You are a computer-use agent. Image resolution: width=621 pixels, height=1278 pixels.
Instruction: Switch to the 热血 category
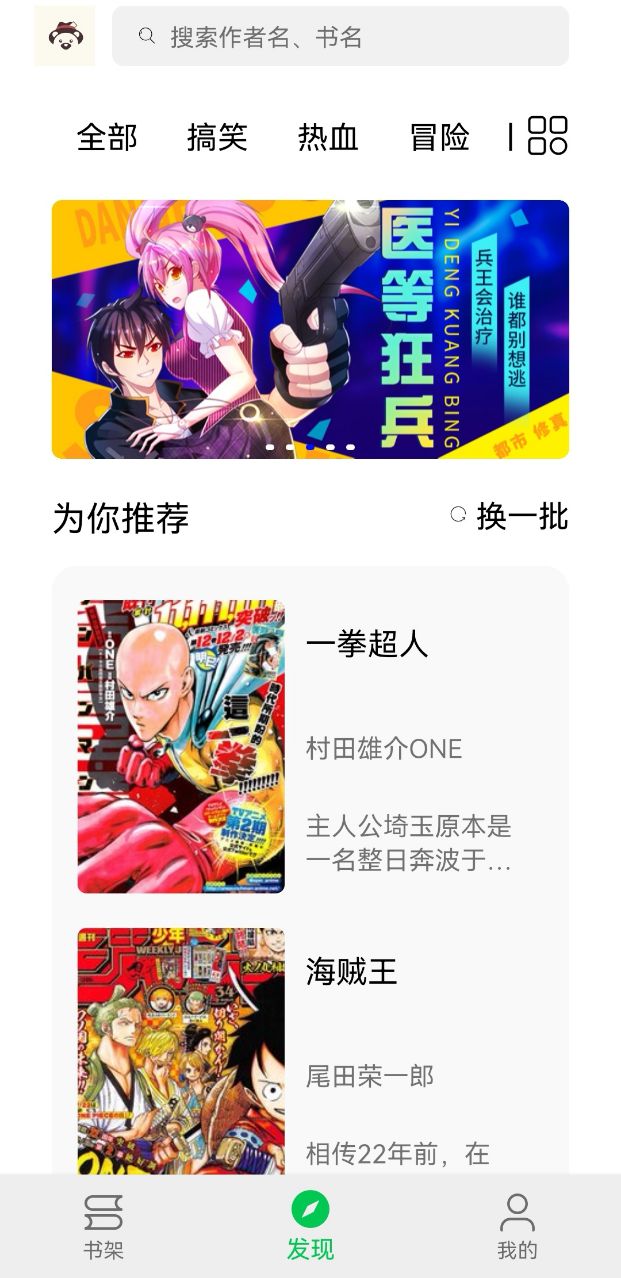(x=328, y=137)
